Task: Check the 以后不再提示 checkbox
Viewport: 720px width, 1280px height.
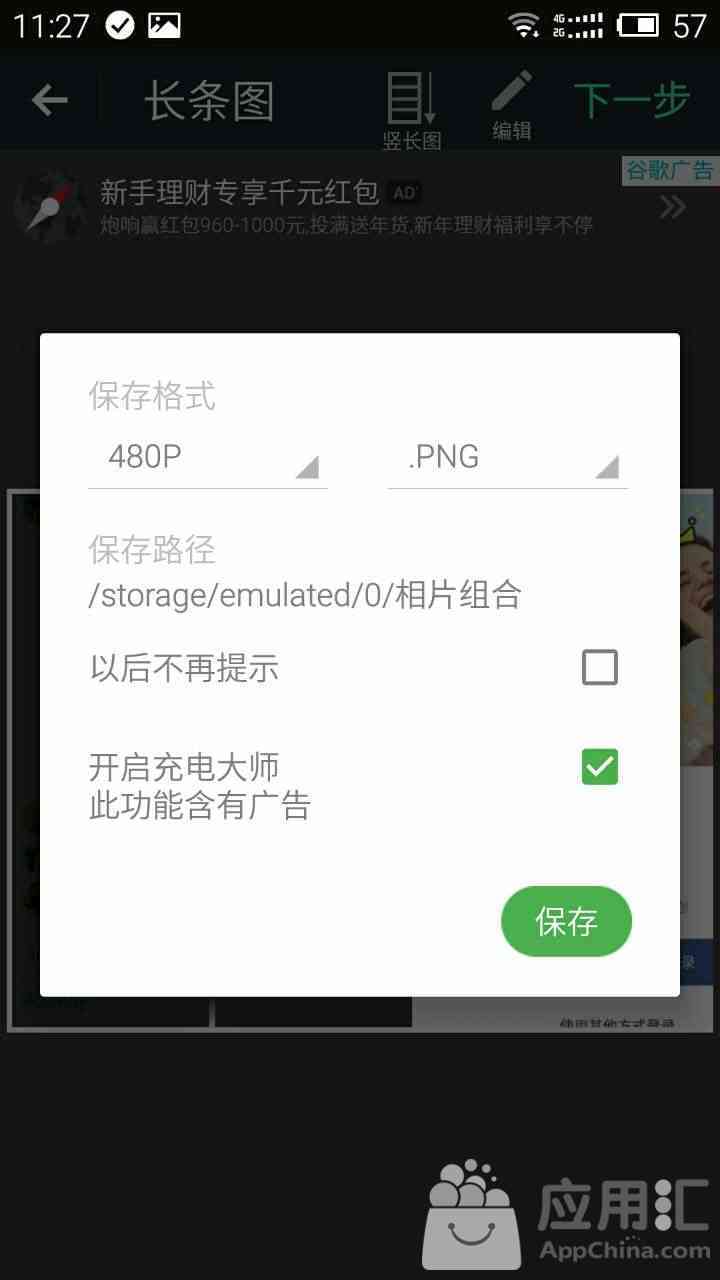Action: click(x=600, y=667)
